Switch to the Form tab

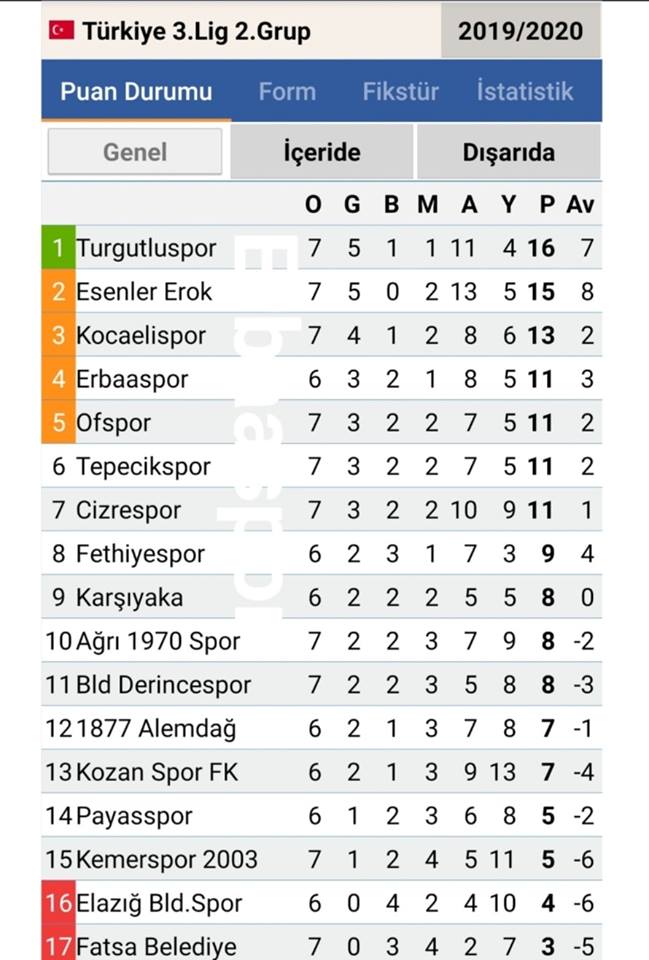coord(287,91)
